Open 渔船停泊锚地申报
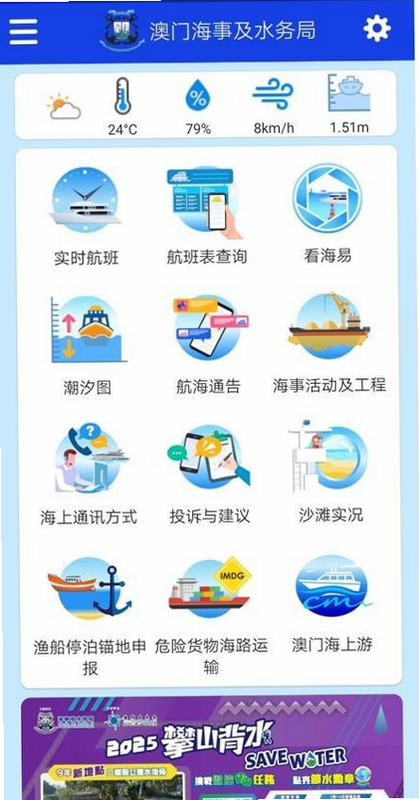The height and width of the screenshot is (800, 419). tap(90, 616)
